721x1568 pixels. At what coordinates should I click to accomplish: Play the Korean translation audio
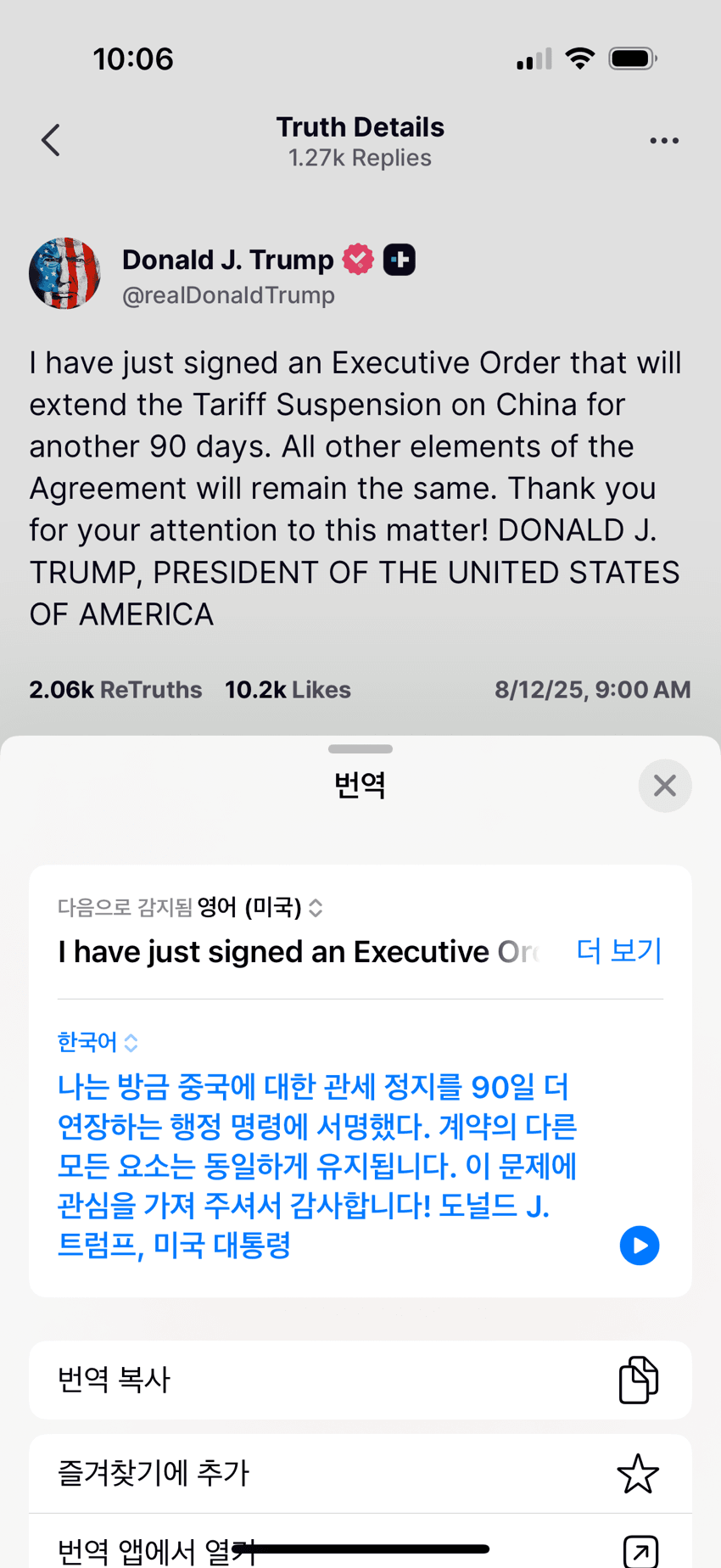click(640, 1246)
